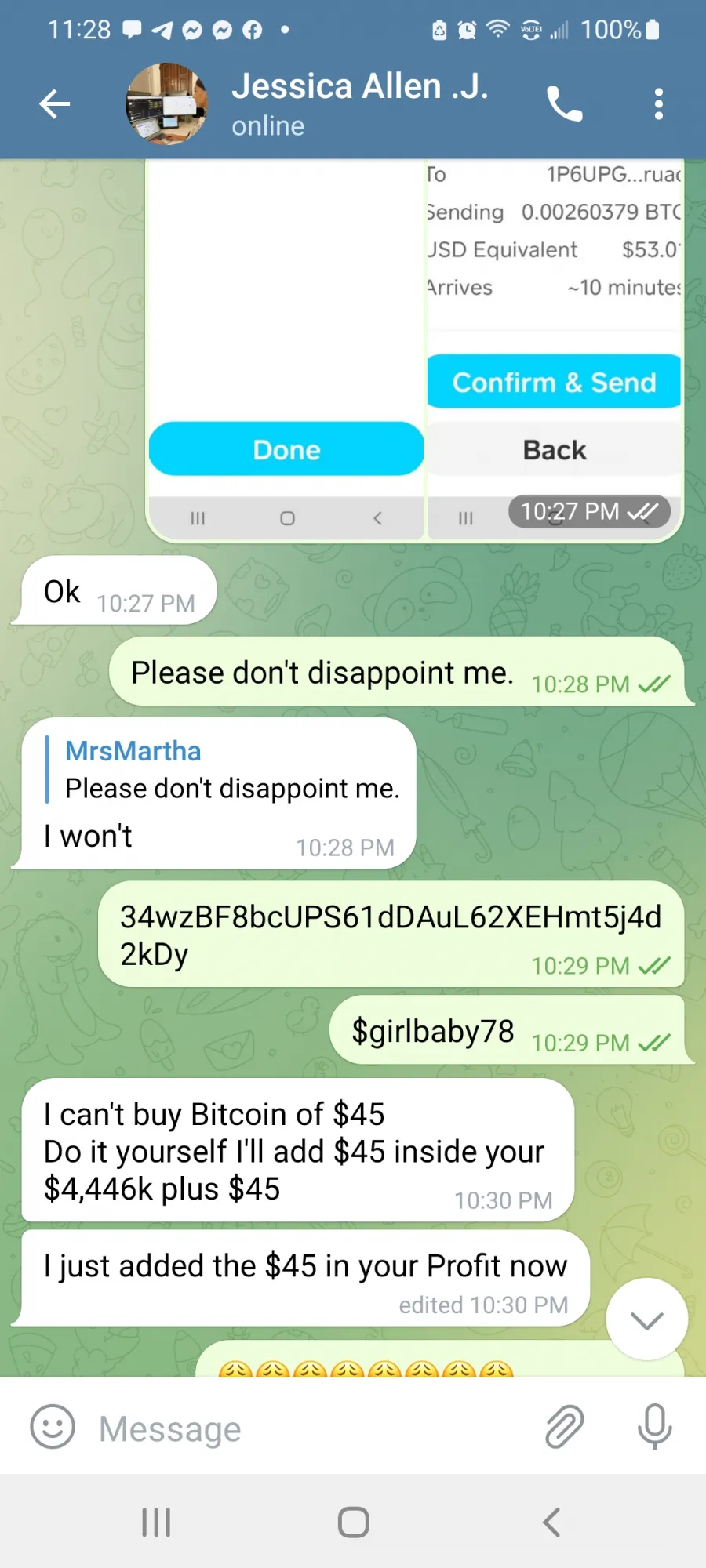This screenshot has height=1568, width=706.
Task: Open Jessica Allen .J. chat info from the header name
Action: pyautogui.click(x=360, y=86)
